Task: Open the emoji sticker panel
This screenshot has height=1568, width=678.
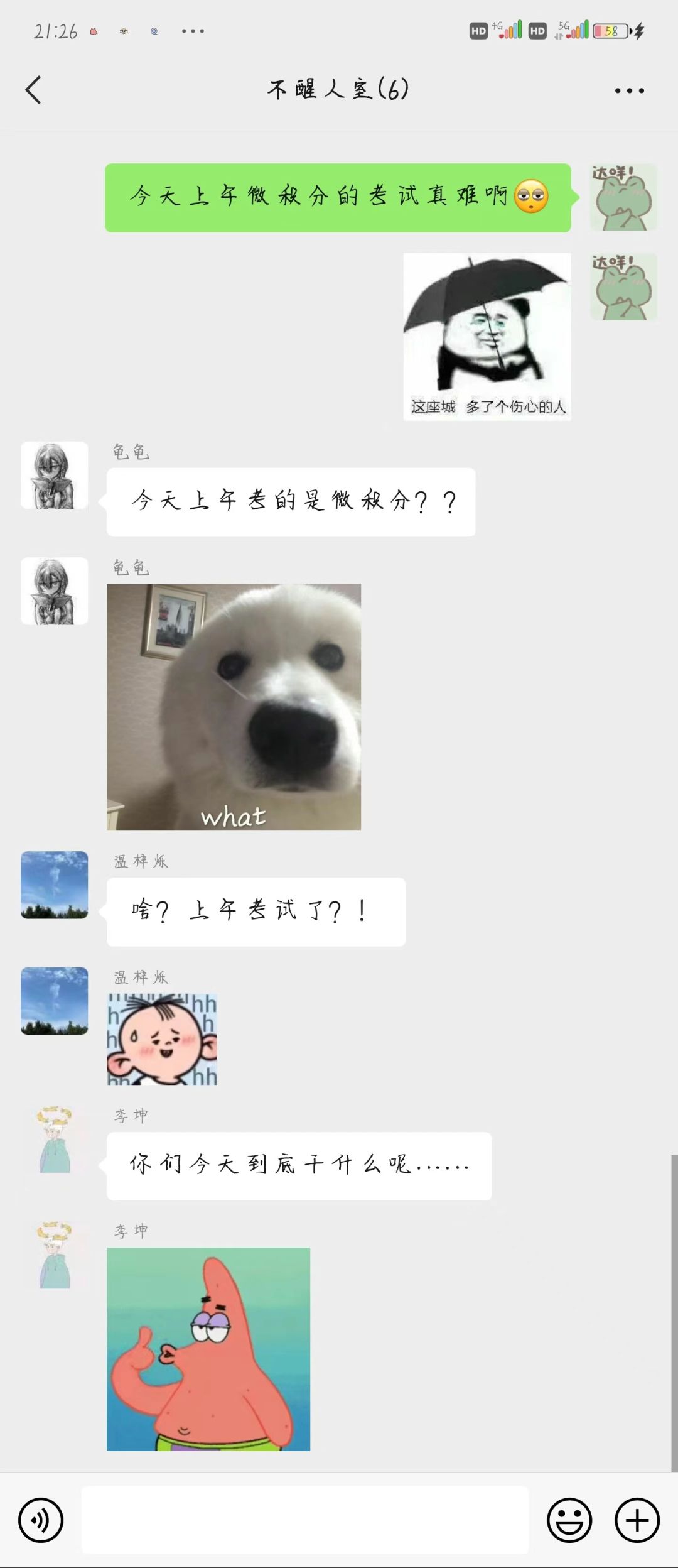Action: pyautogui.click(x=569, y=1520)
